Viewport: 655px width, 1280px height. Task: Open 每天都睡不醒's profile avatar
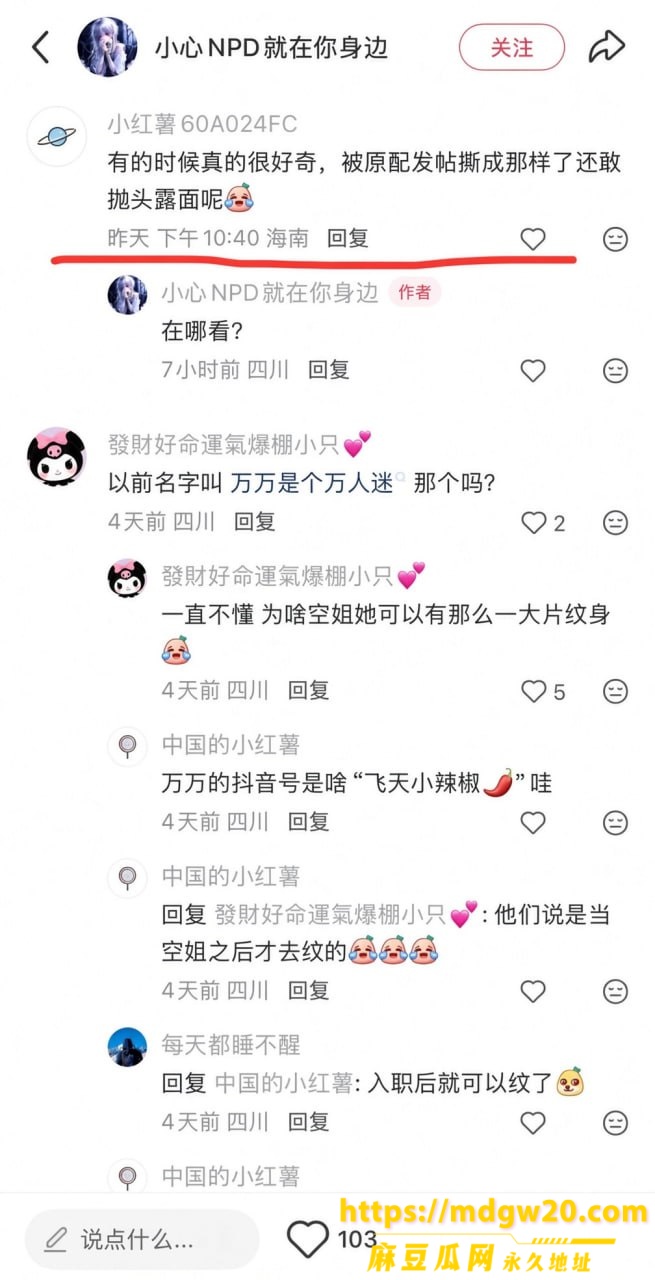tap(127, 1047)
